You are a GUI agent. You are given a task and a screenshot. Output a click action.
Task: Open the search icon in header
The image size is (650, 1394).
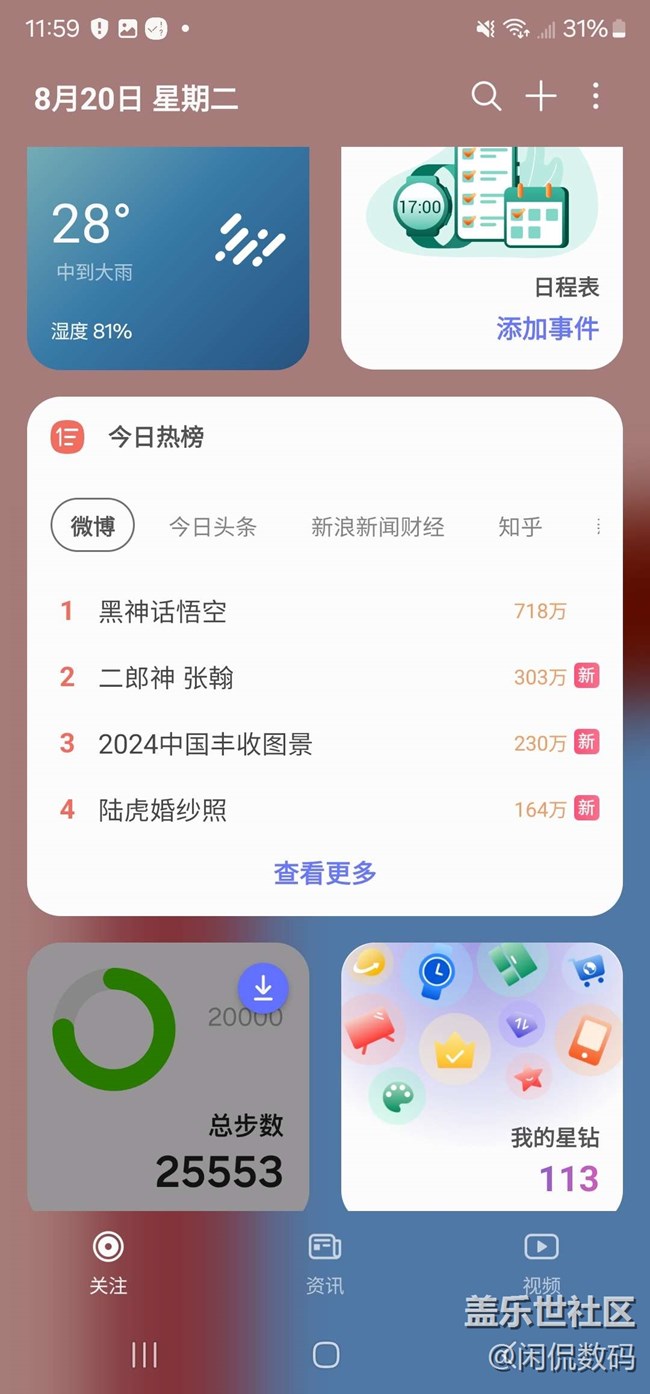486,96
